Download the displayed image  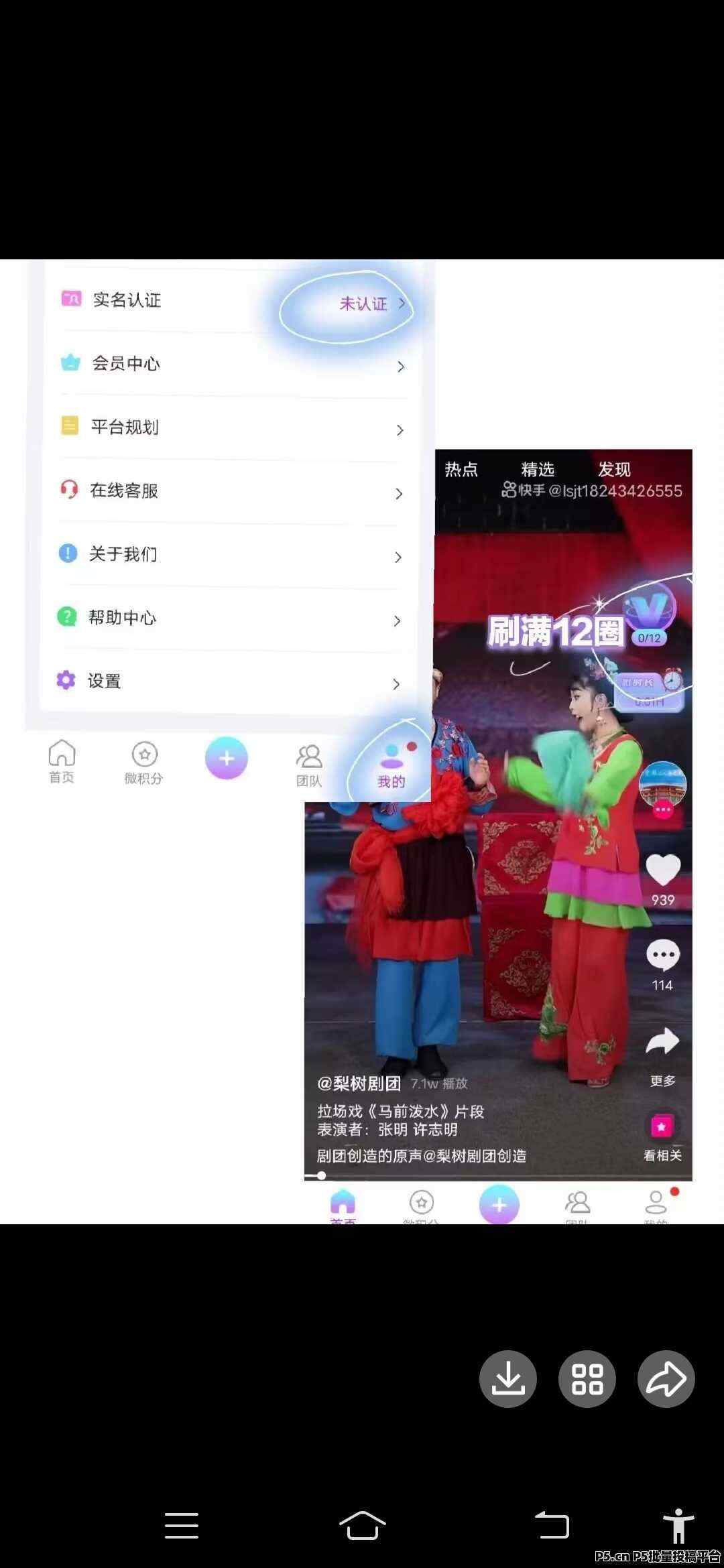click(x=507, y=1378)
